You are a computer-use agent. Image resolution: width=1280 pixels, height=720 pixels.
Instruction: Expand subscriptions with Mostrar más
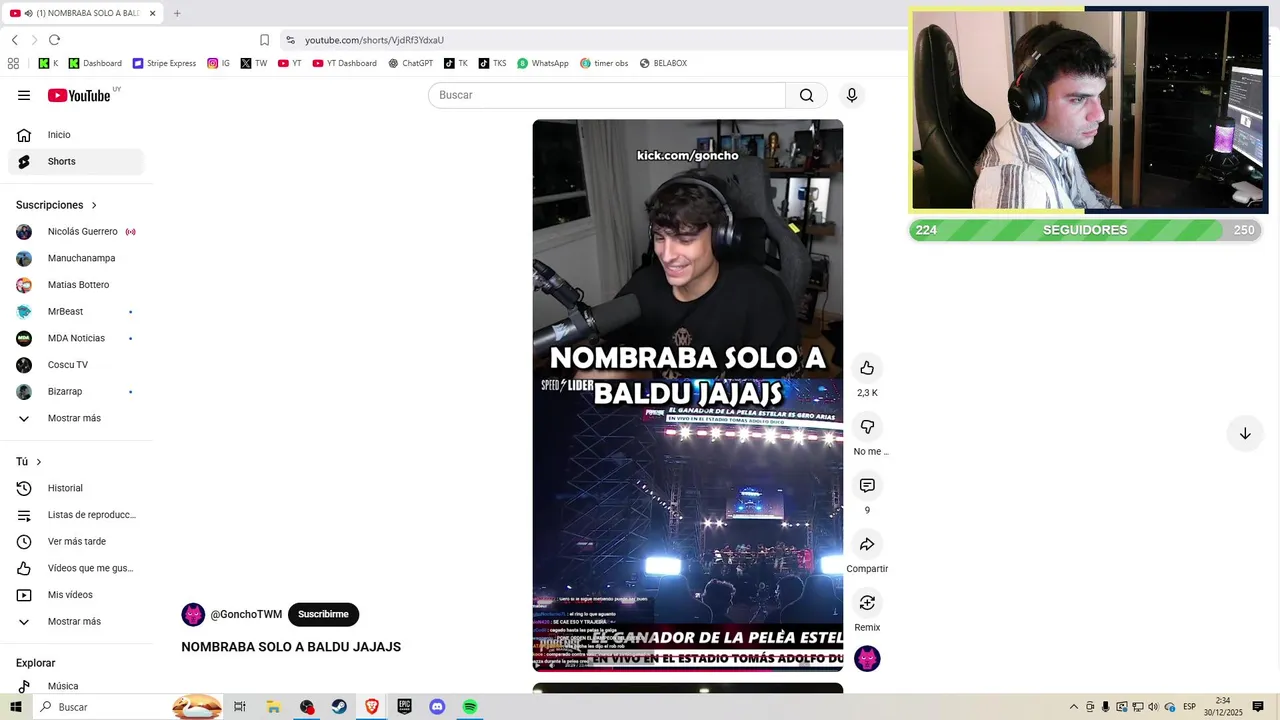point(74,418)
